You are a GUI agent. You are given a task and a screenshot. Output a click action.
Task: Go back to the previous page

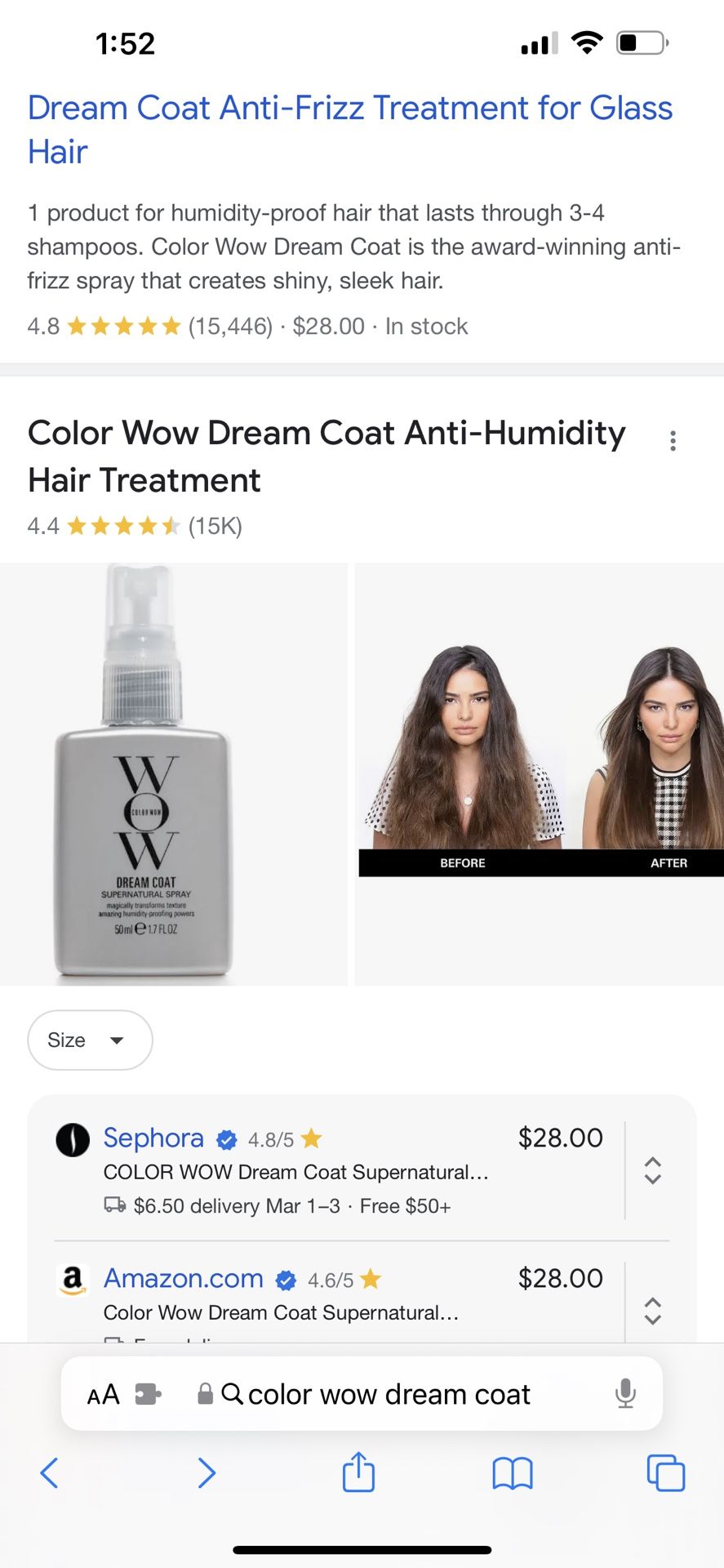click(x=49, y=1473)
